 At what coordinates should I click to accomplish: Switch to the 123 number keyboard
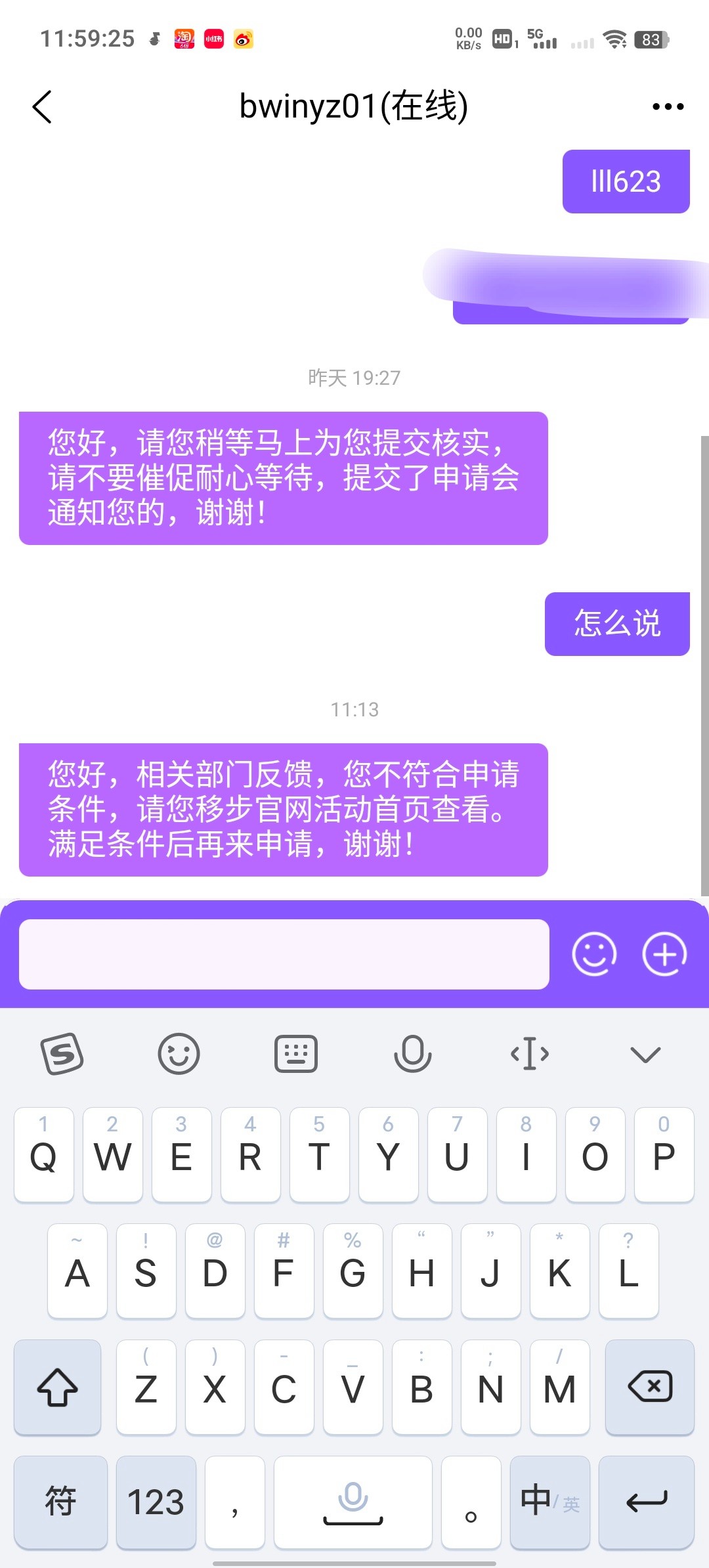[156, 1502]
